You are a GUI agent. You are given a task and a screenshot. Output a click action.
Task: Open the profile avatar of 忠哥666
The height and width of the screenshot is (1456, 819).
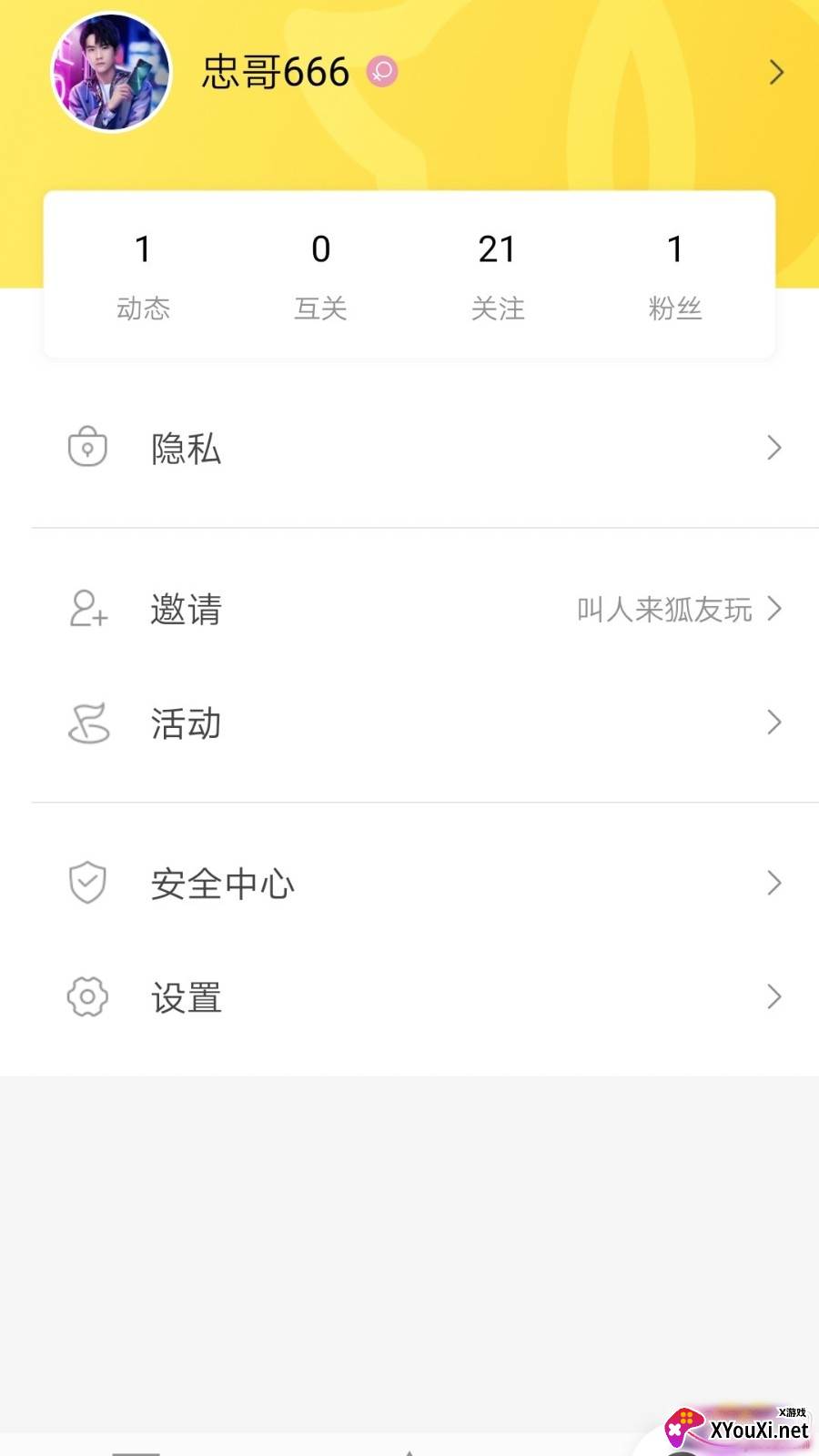point(111,72)
